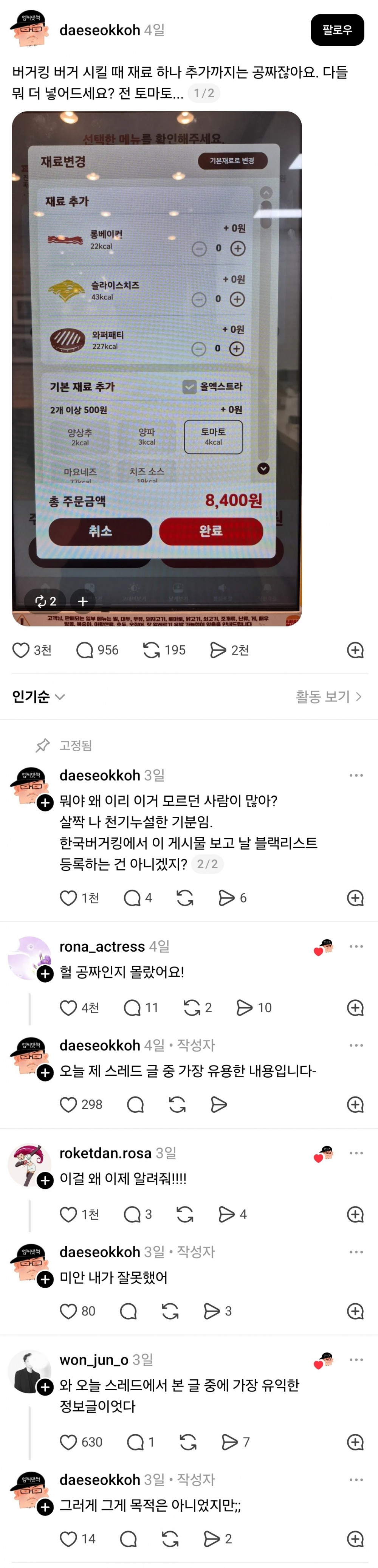Open overflow menu on roketdan.rosa's comment

click(x=356, y=1153)
